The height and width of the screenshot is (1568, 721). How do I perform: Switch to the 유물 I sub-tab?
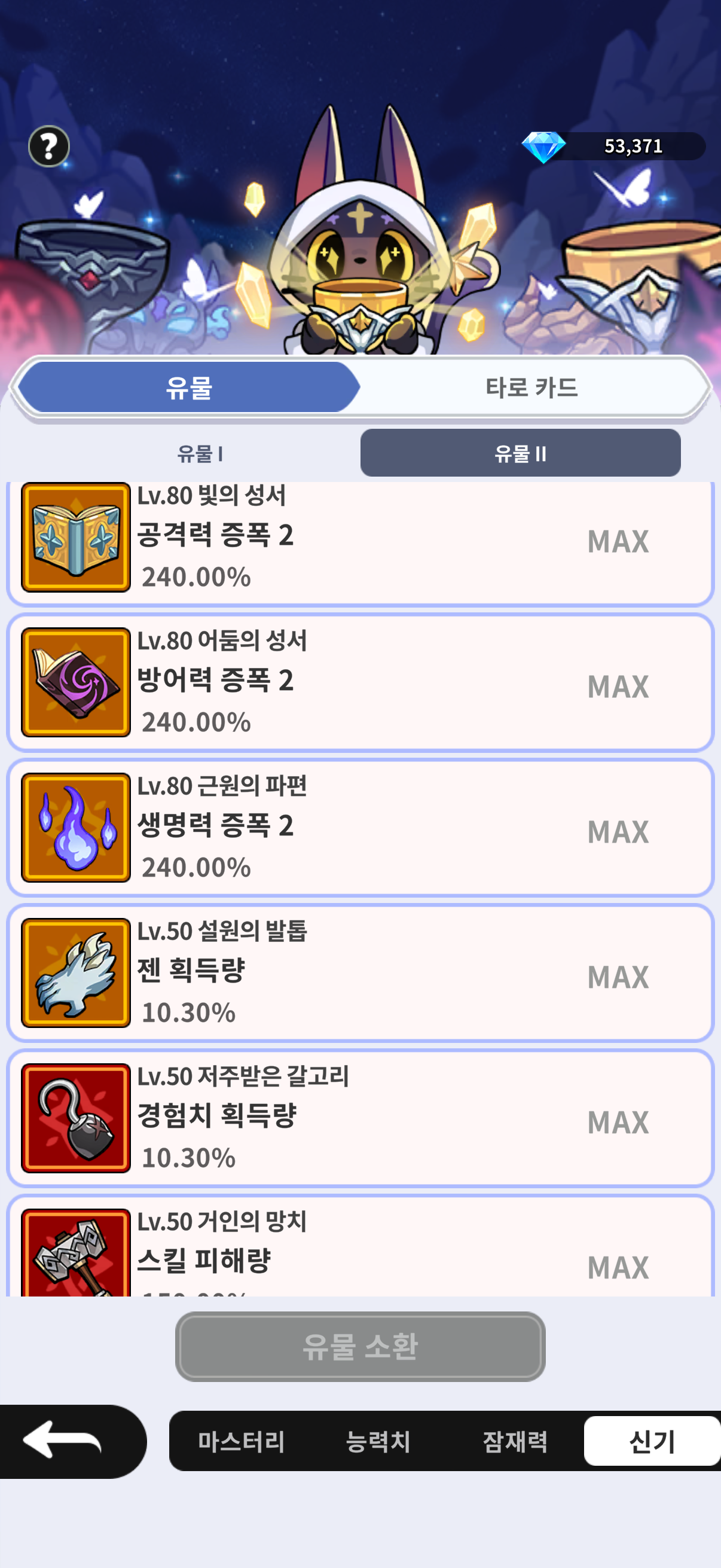(x=200, y=453)
